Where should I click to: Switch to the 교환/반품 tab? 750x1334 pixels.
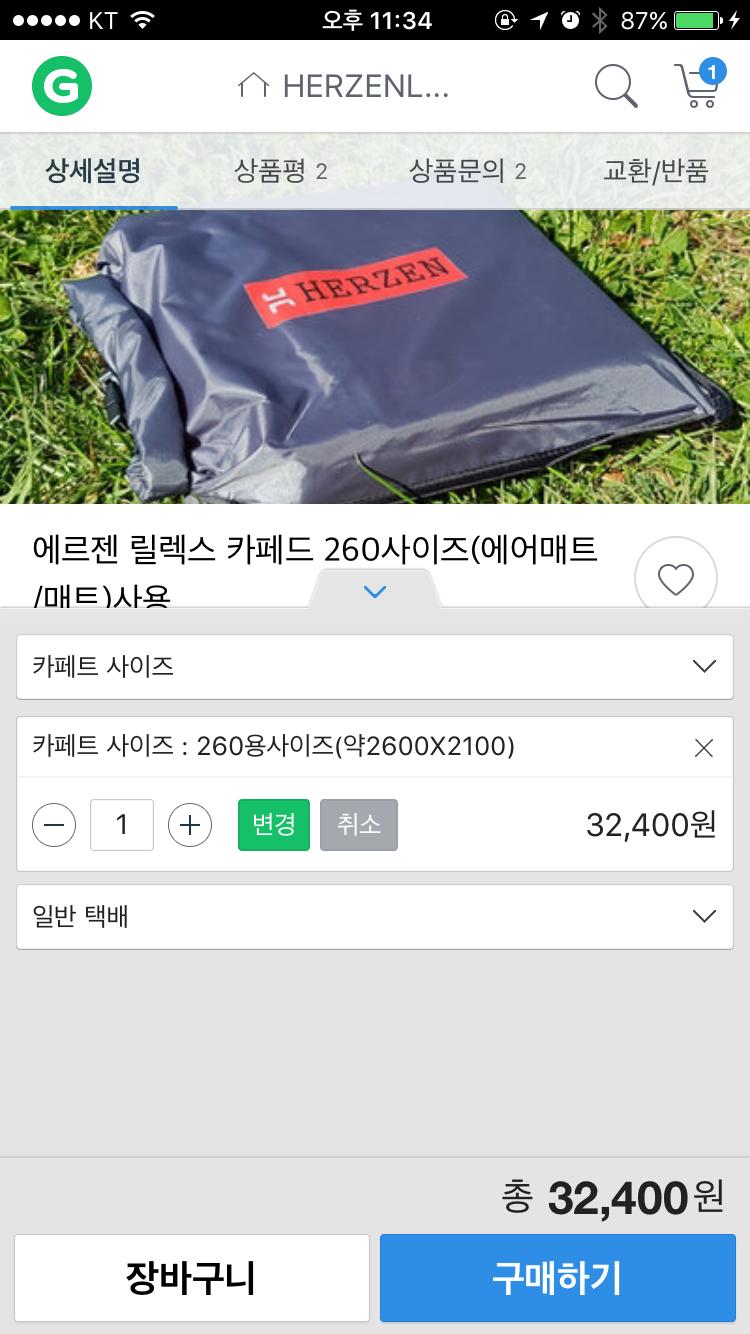(x=655, y=171)
